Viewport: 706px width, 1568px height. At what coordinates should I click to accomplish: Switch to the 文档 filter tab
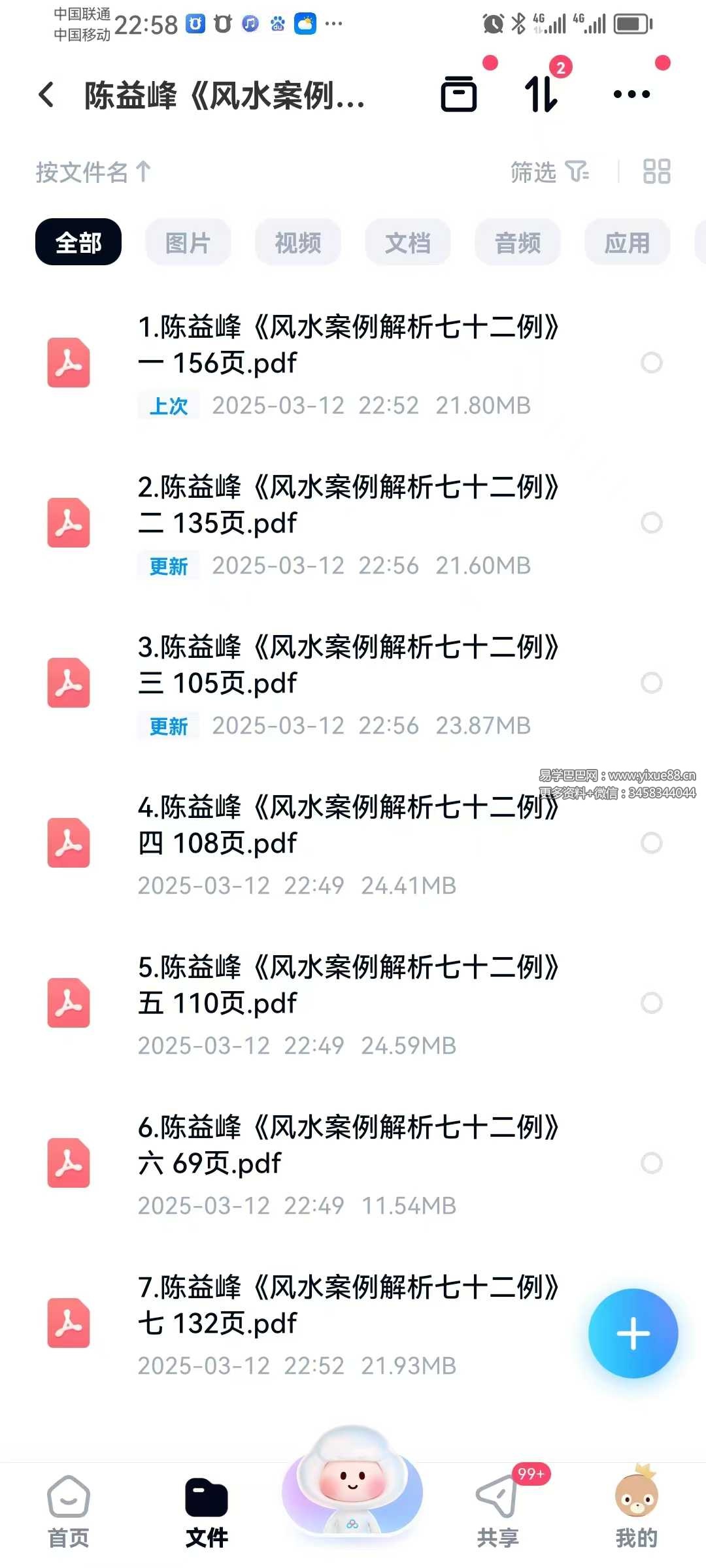click(x=408, y=242)
